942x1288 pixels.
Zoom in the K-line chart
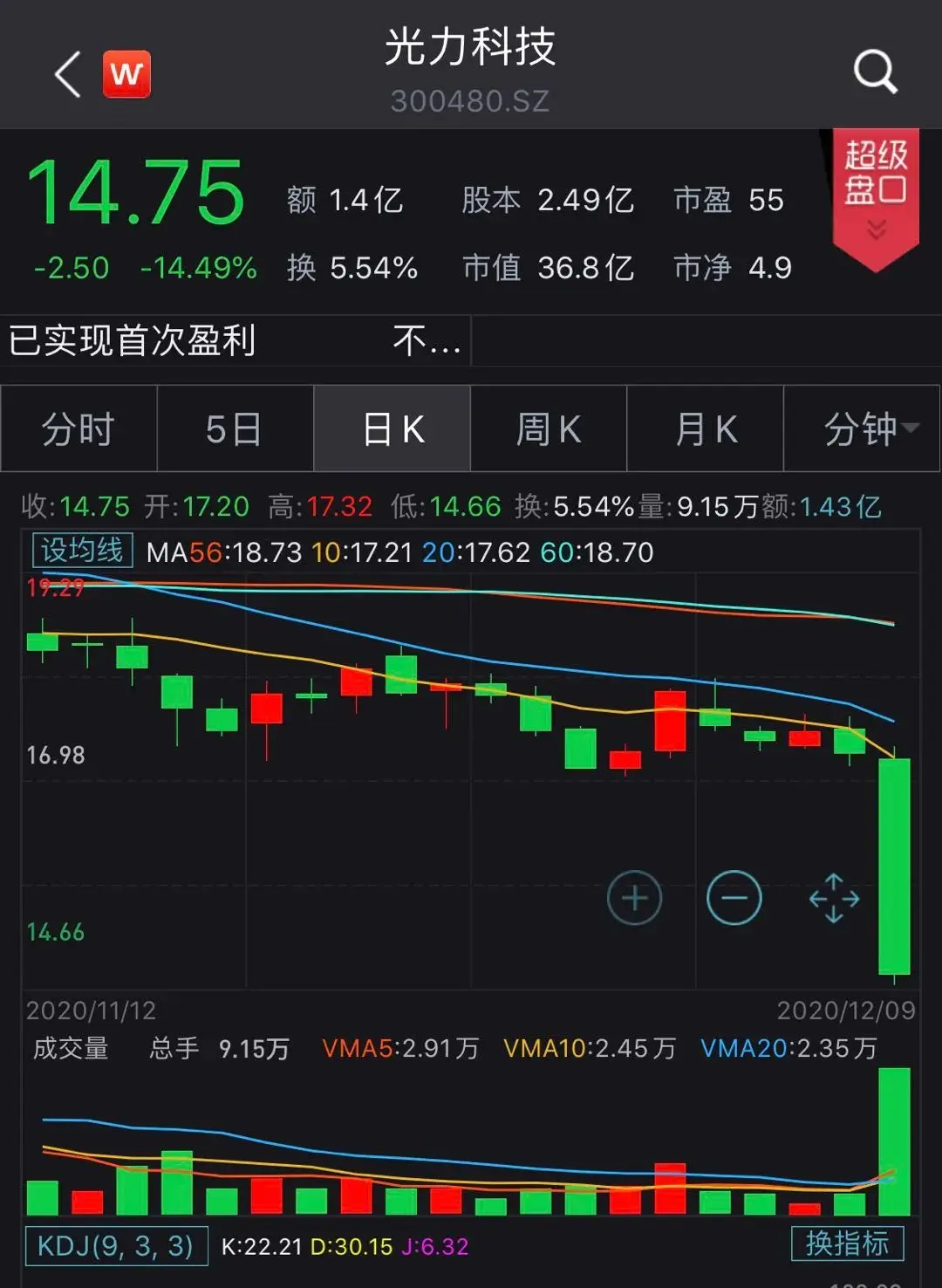tap(634, 898)
